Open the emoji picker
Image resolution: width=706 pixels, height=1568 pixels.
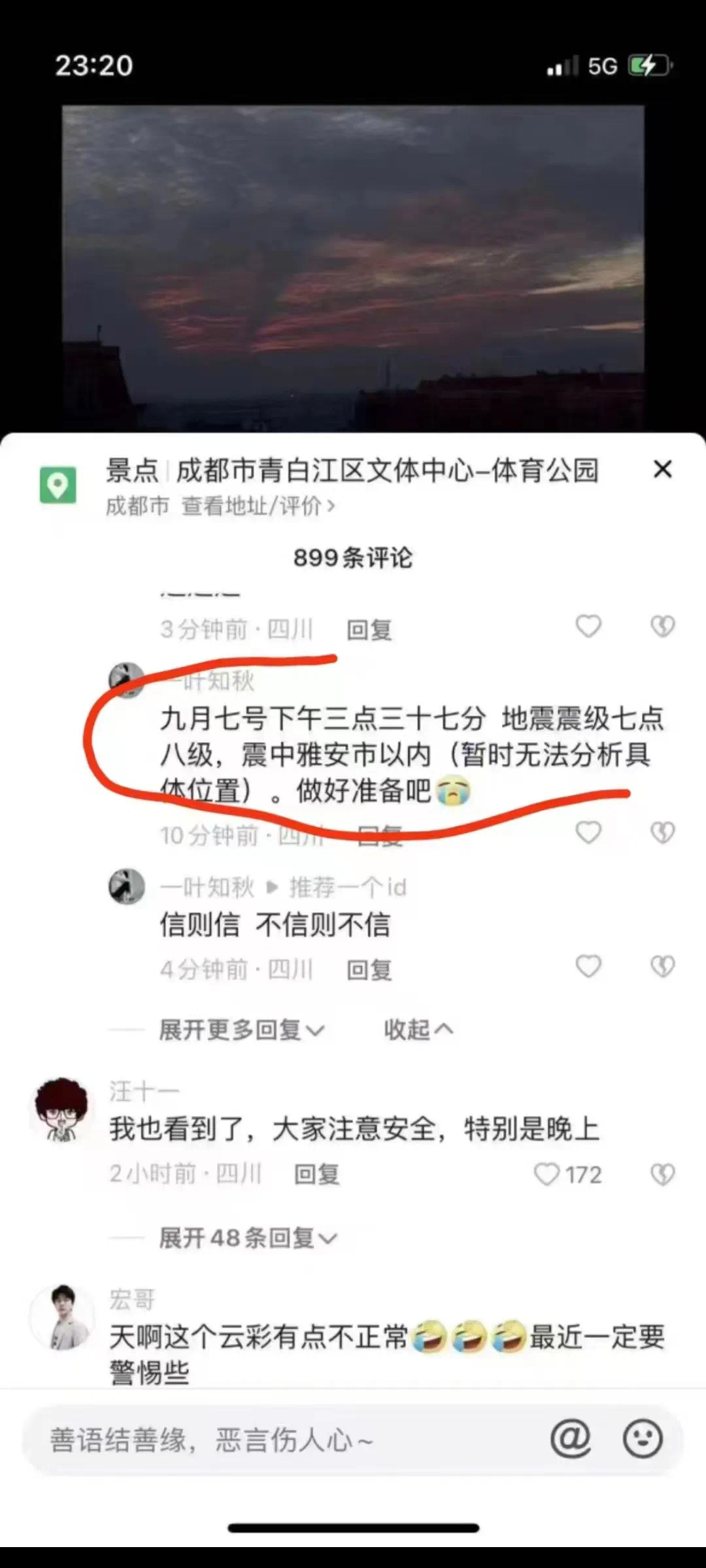click(x=643, y=1439)
